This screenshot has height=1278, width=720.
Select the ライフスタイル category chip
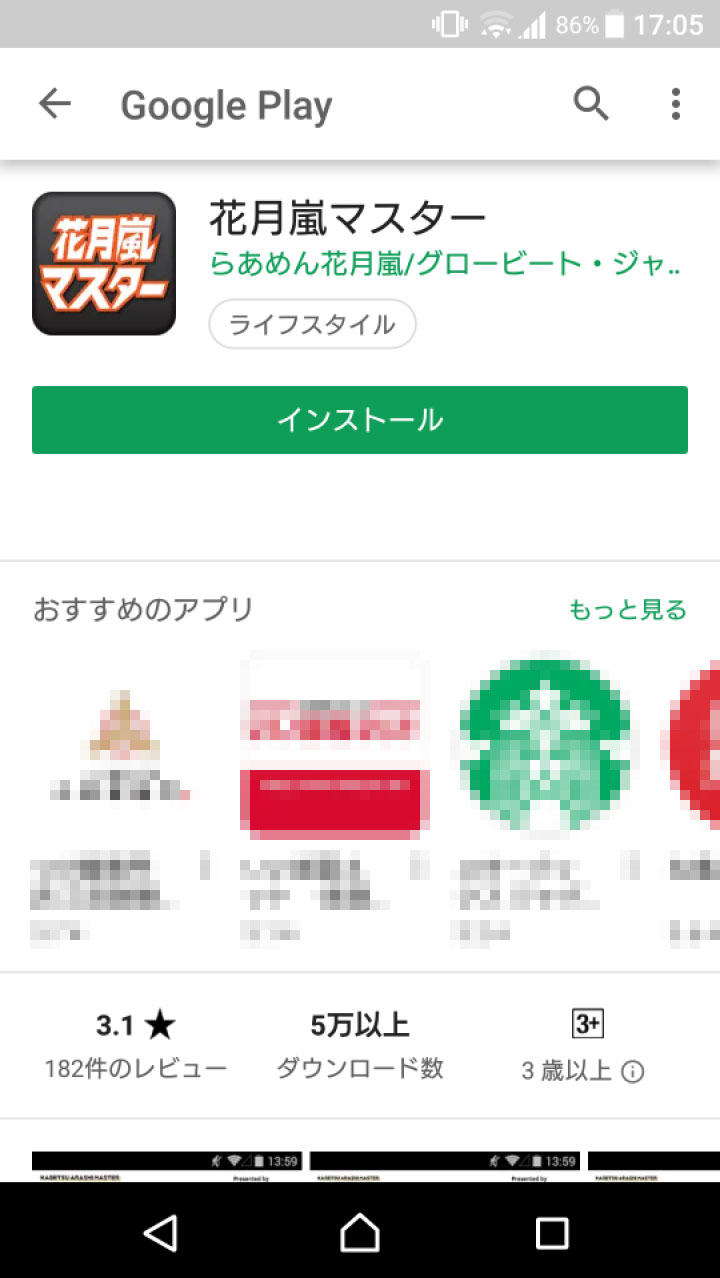(x=312, y=324)
